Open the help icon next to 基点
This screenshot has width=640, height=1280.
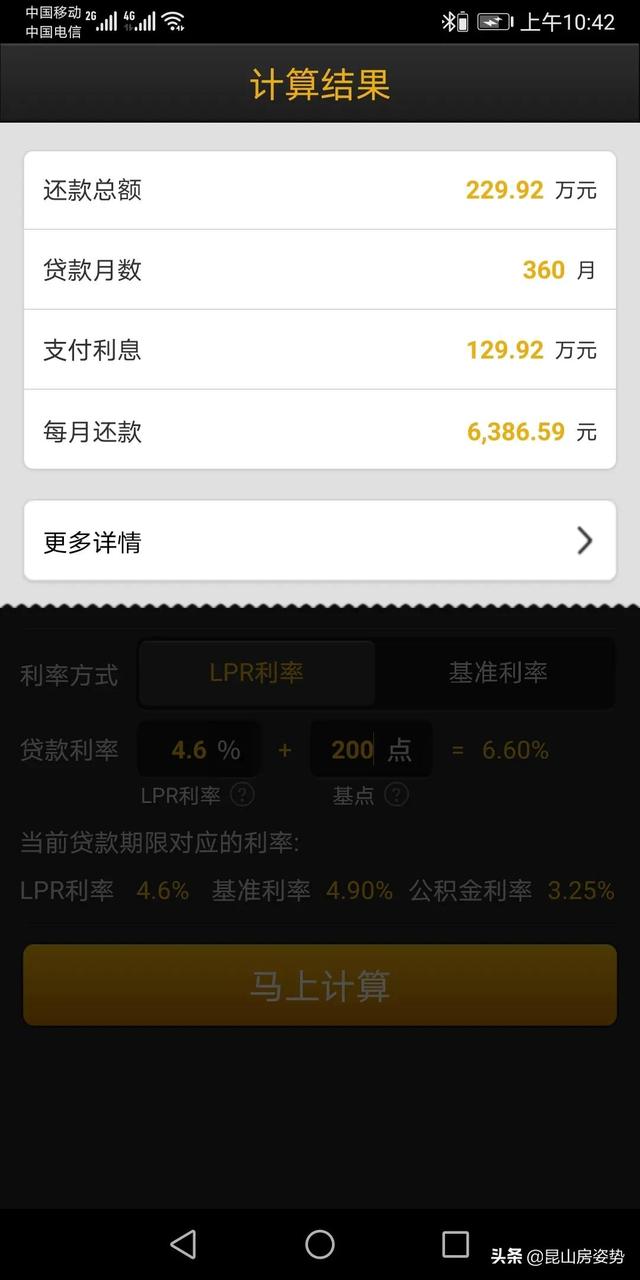coord(397,795)
